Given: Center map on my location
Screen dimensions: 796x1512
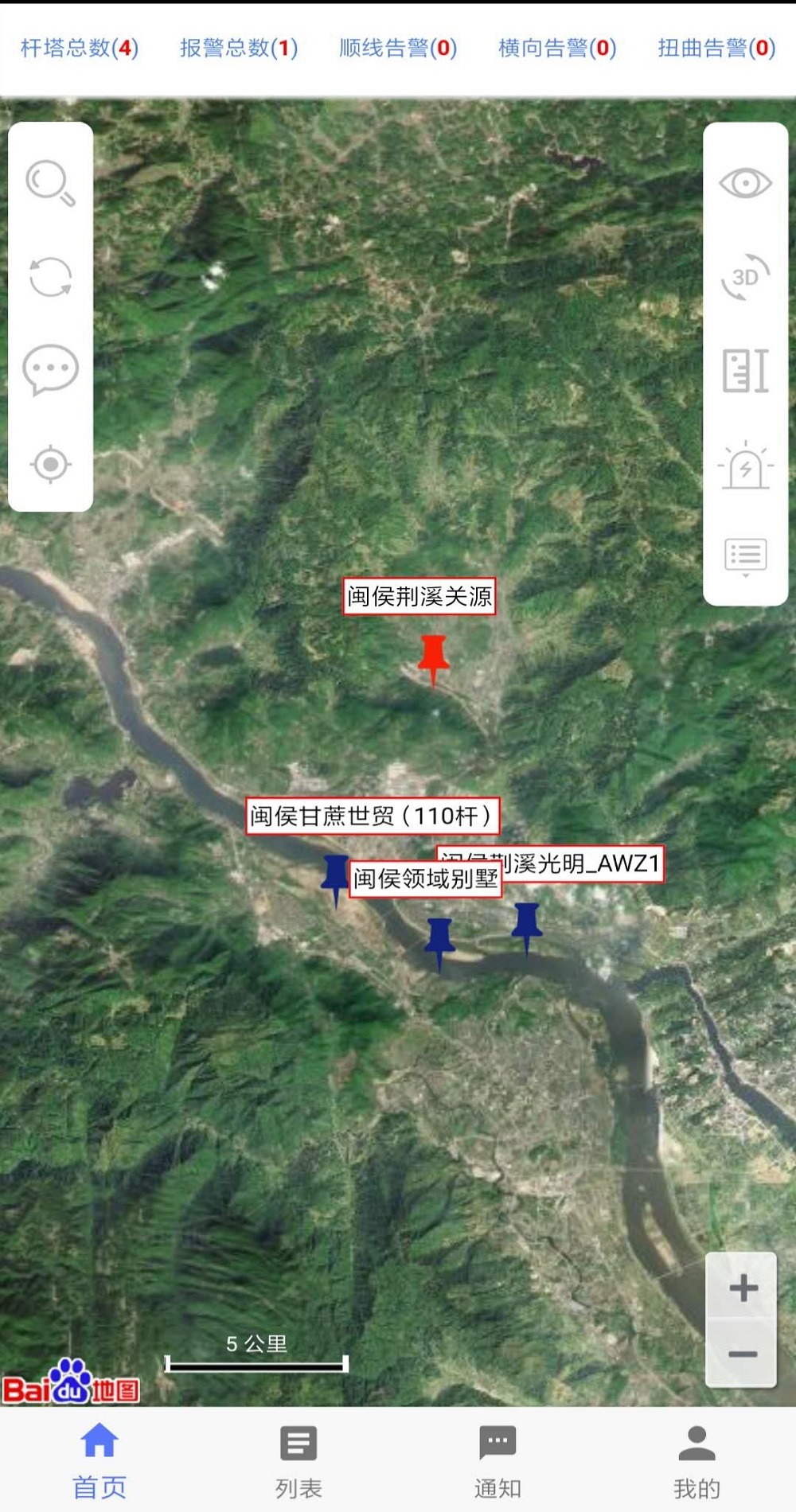Looking at the screenshot, I should tap(50, 464).
